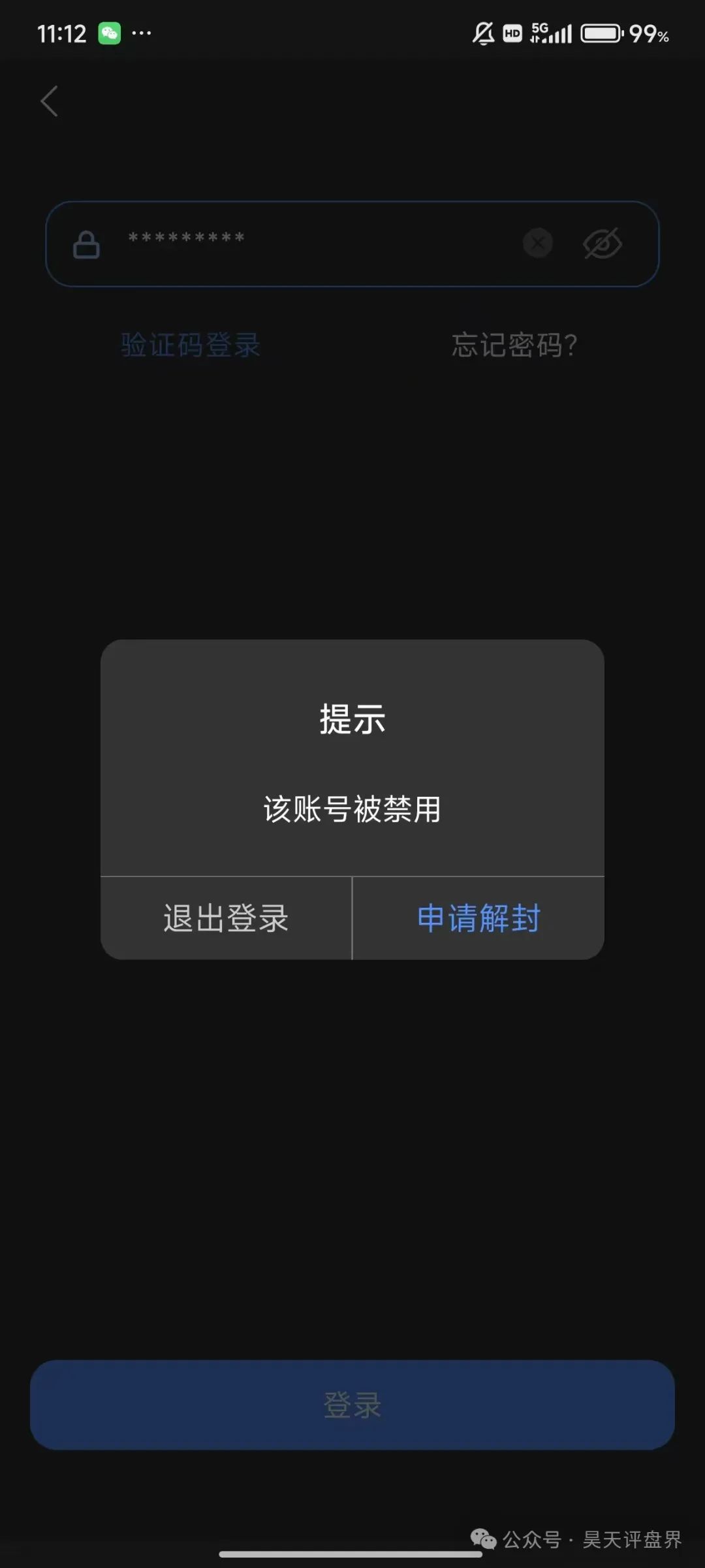
Task: Tap 申请解封 to request account unblock
Action: (478, 918)
